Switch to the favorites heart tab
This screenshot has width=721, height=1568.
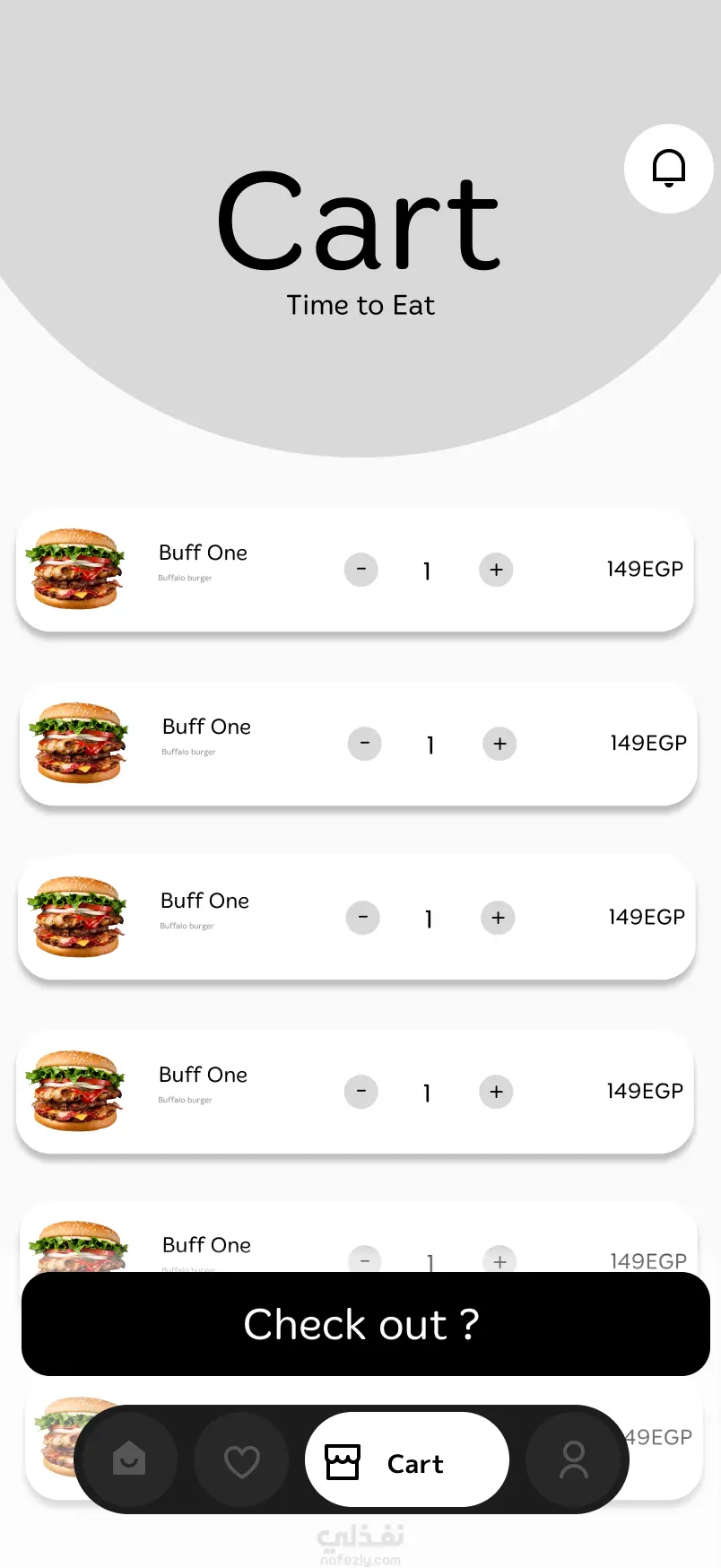point(241,1460)
